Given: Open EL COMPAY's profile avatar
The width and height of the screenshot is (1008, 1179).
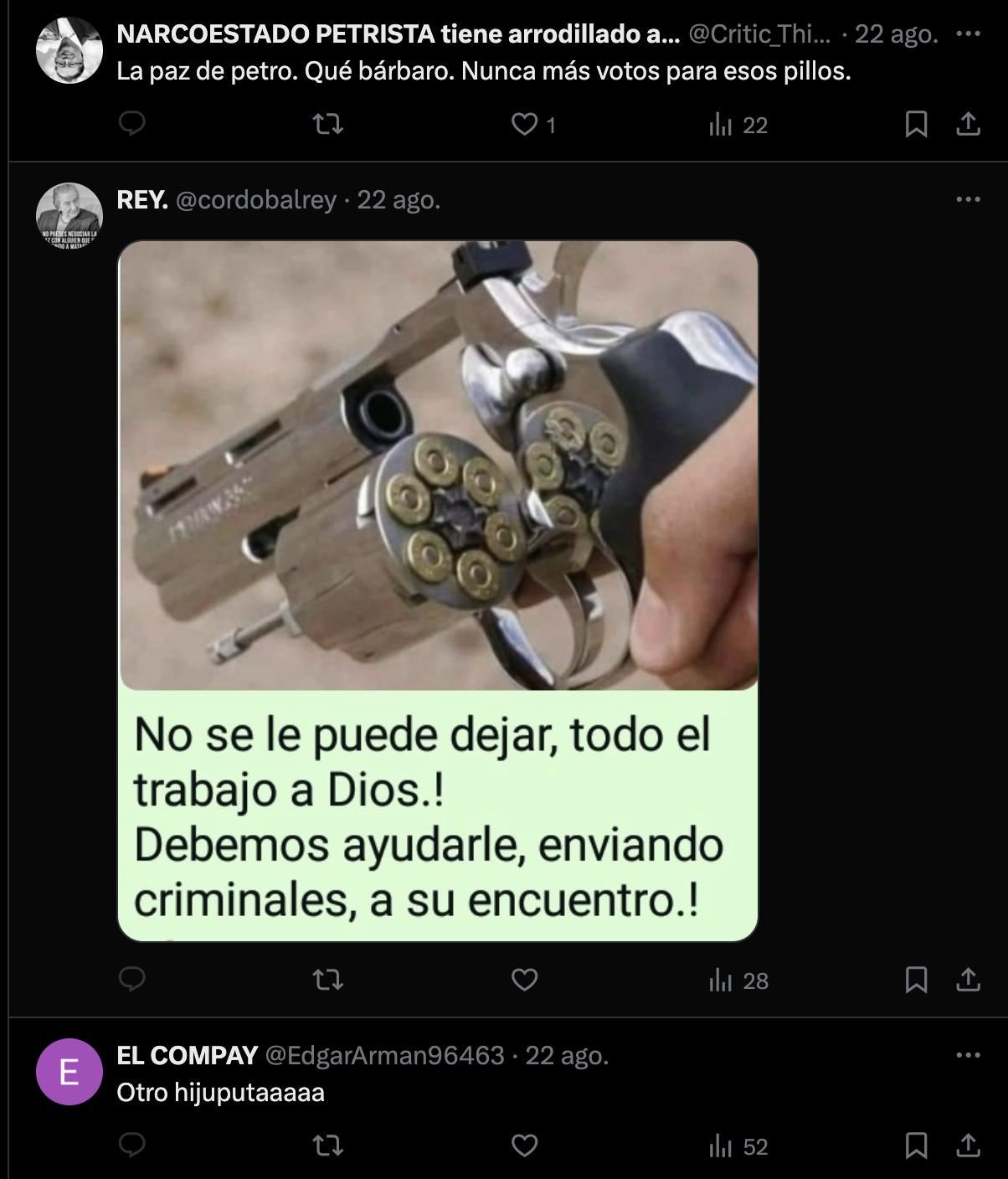Looking at the screenshot, I should point(69,1072).
